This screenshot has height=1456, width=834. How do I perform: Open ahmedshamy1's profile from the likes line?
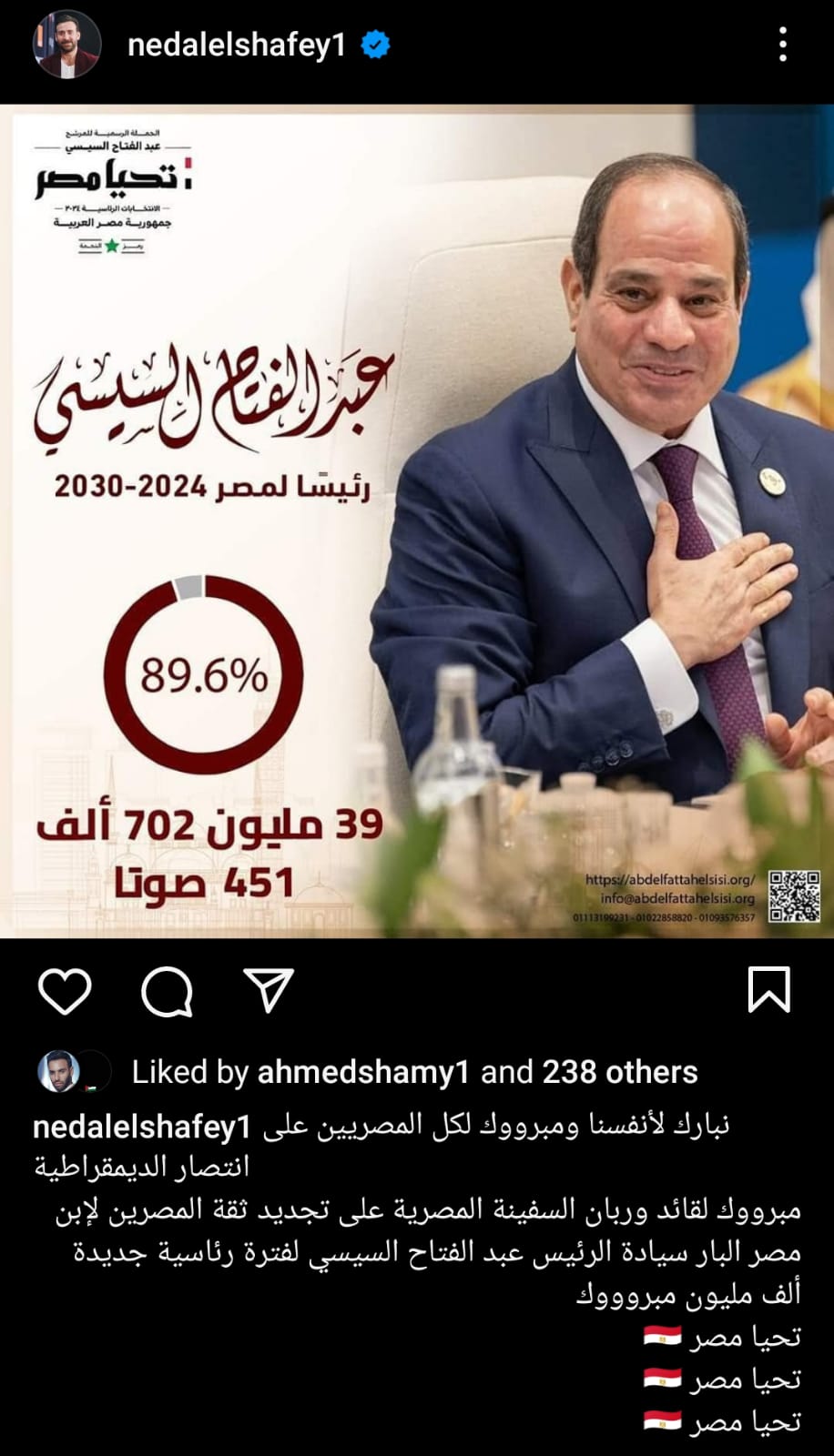(362, 1072)
